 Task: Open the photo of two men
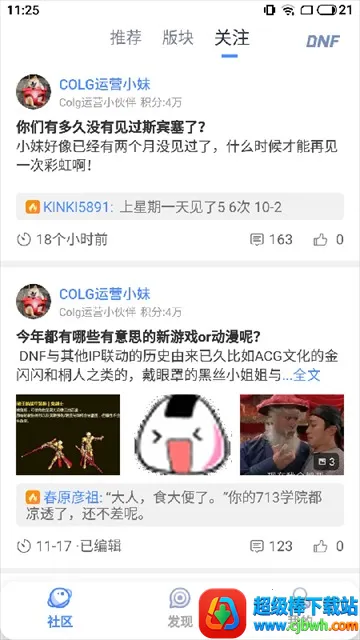point(292,435)
